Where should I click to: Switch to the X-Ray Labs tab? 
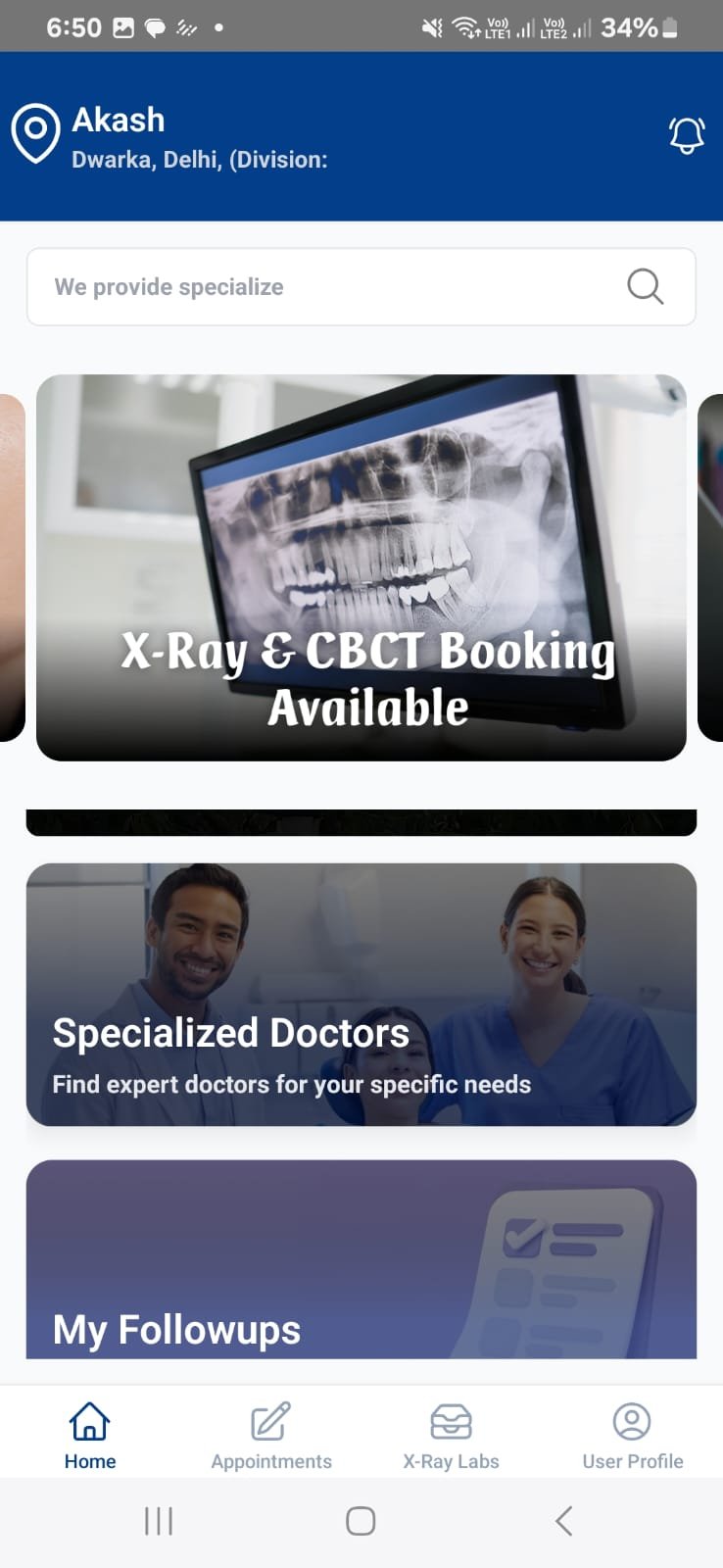tap(452, 1436)
